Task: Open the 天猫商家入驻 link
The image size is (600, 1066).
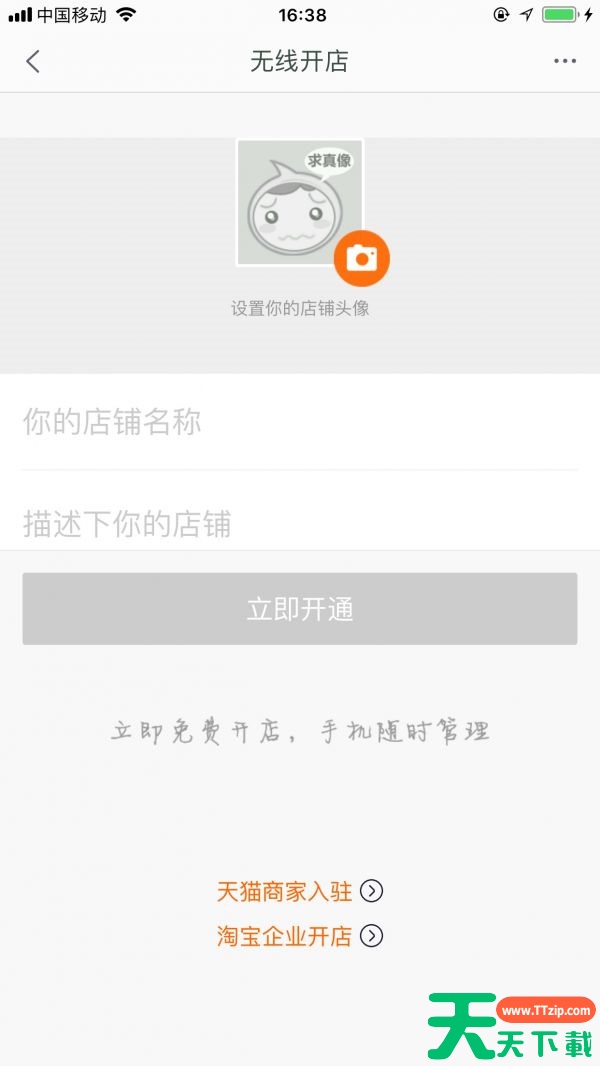Action: pyautogui.click(x=299, y=891)
